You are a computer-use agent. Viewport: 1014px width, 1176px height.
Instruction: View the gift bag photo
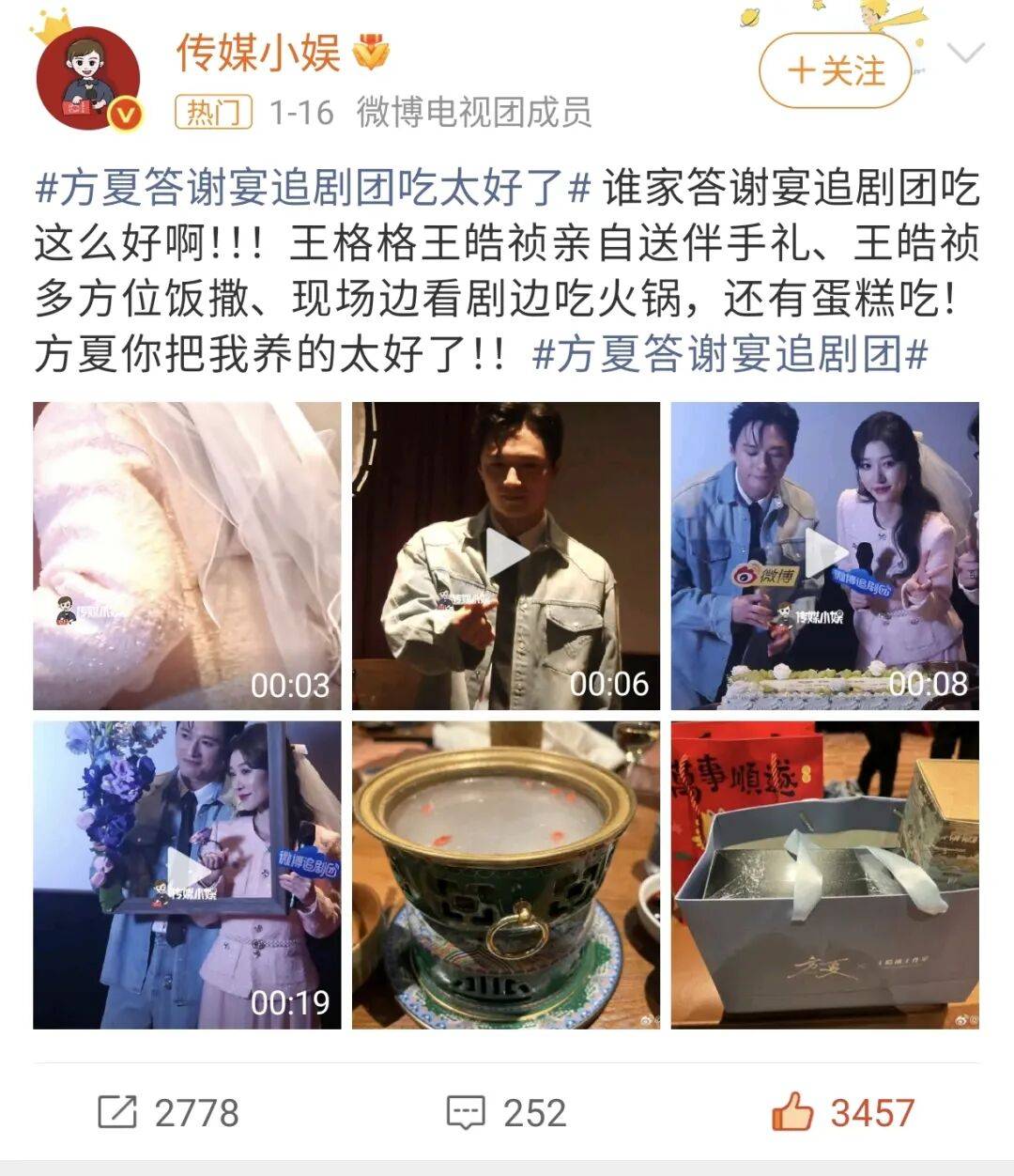(x=824, y=874)
